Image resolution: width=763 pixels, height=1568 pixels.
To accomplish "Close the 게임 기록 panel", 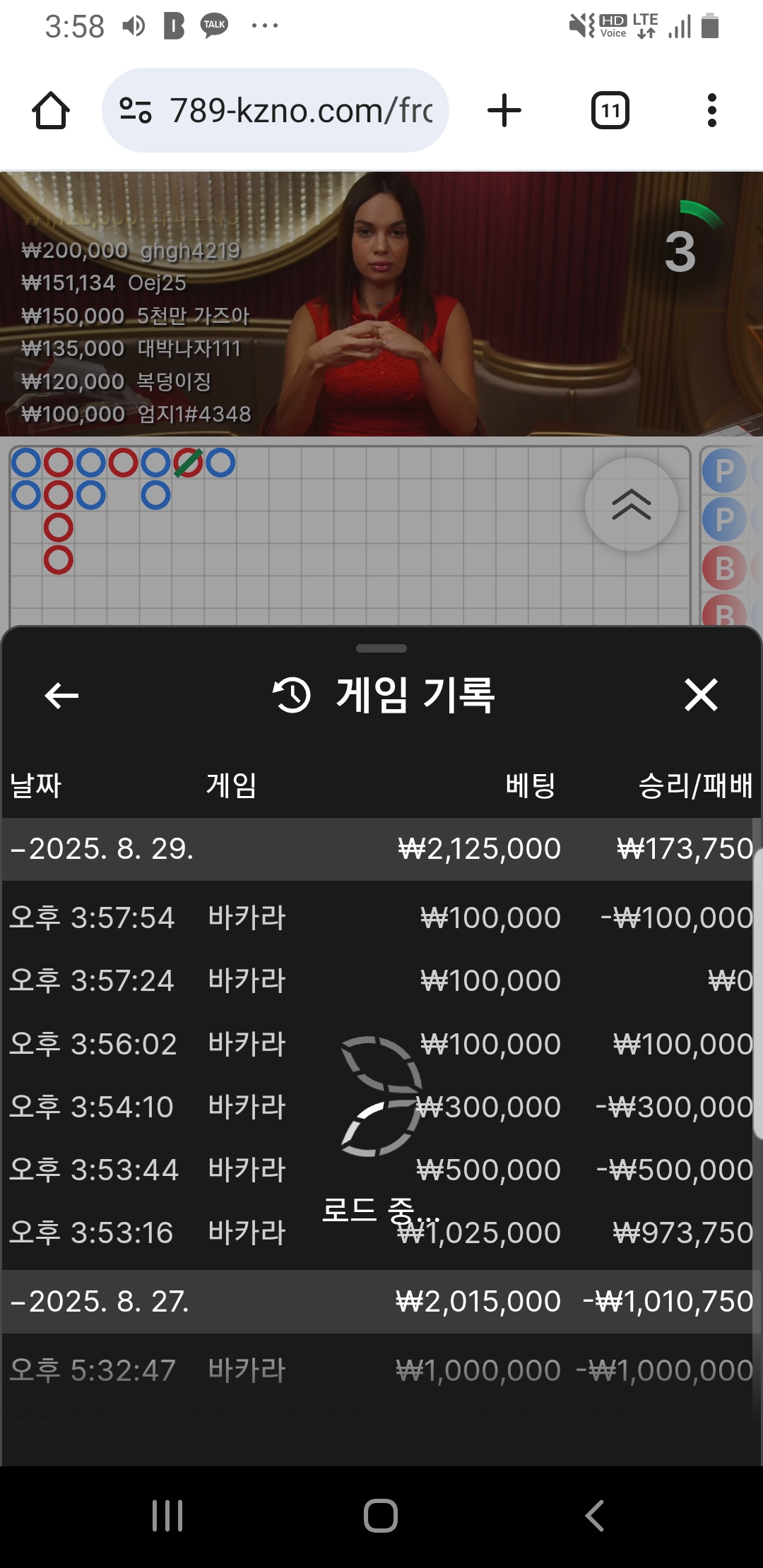I will (701, 695).
